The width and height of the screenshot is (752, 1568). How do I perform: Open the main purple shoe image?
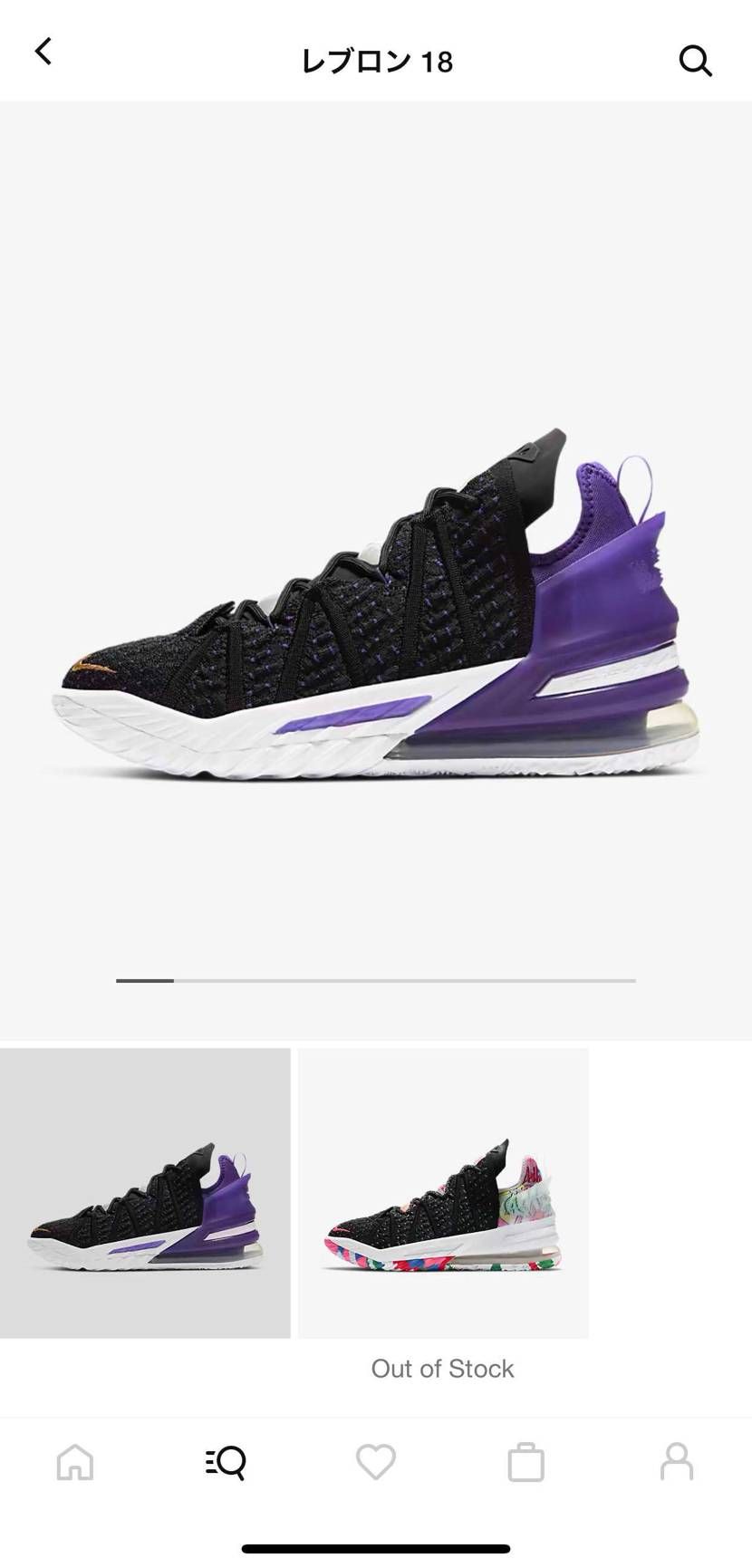[376, 616]
